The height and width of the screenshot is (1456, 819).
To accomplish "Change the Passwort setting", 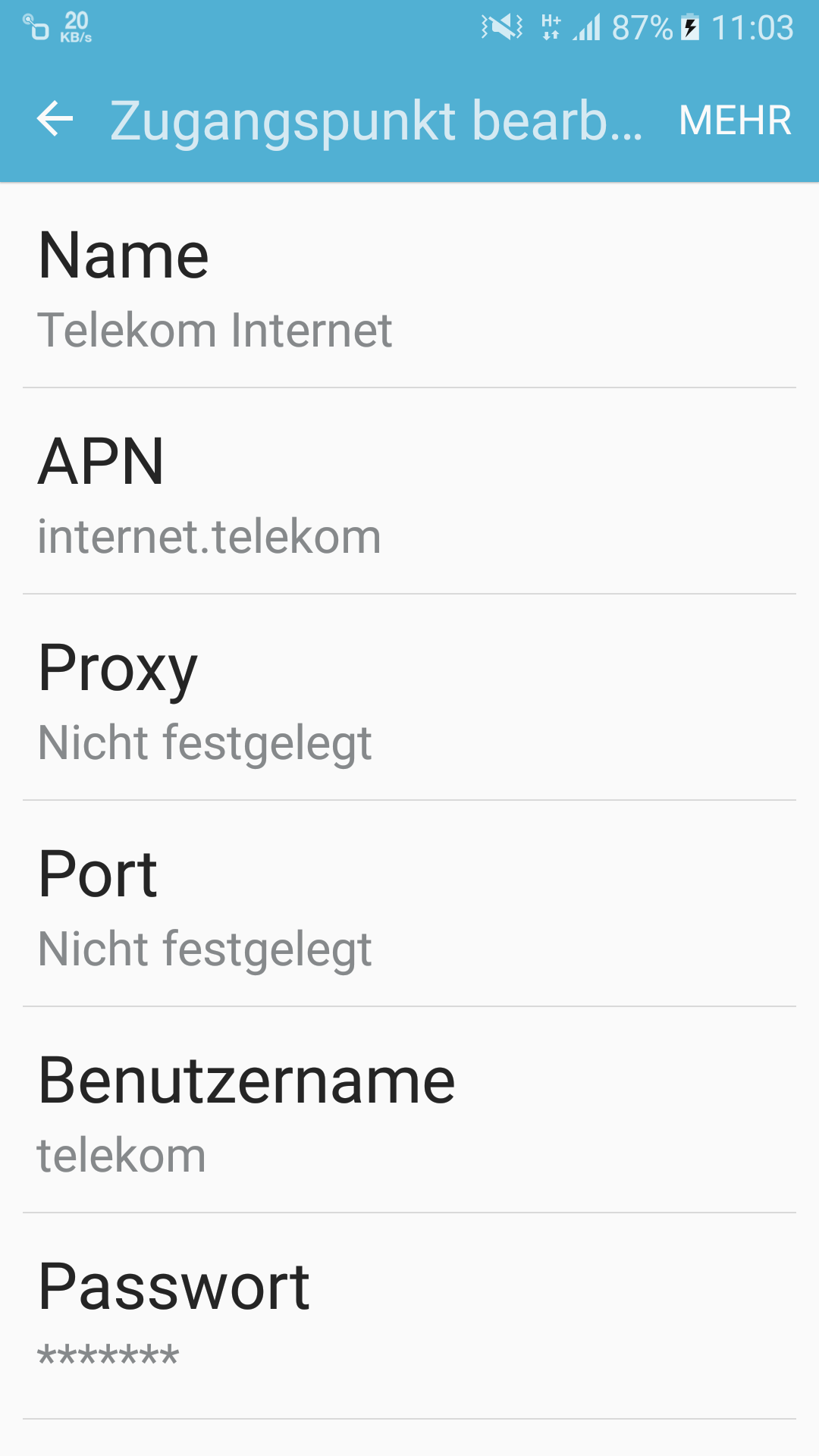I will click(409, 1318).
